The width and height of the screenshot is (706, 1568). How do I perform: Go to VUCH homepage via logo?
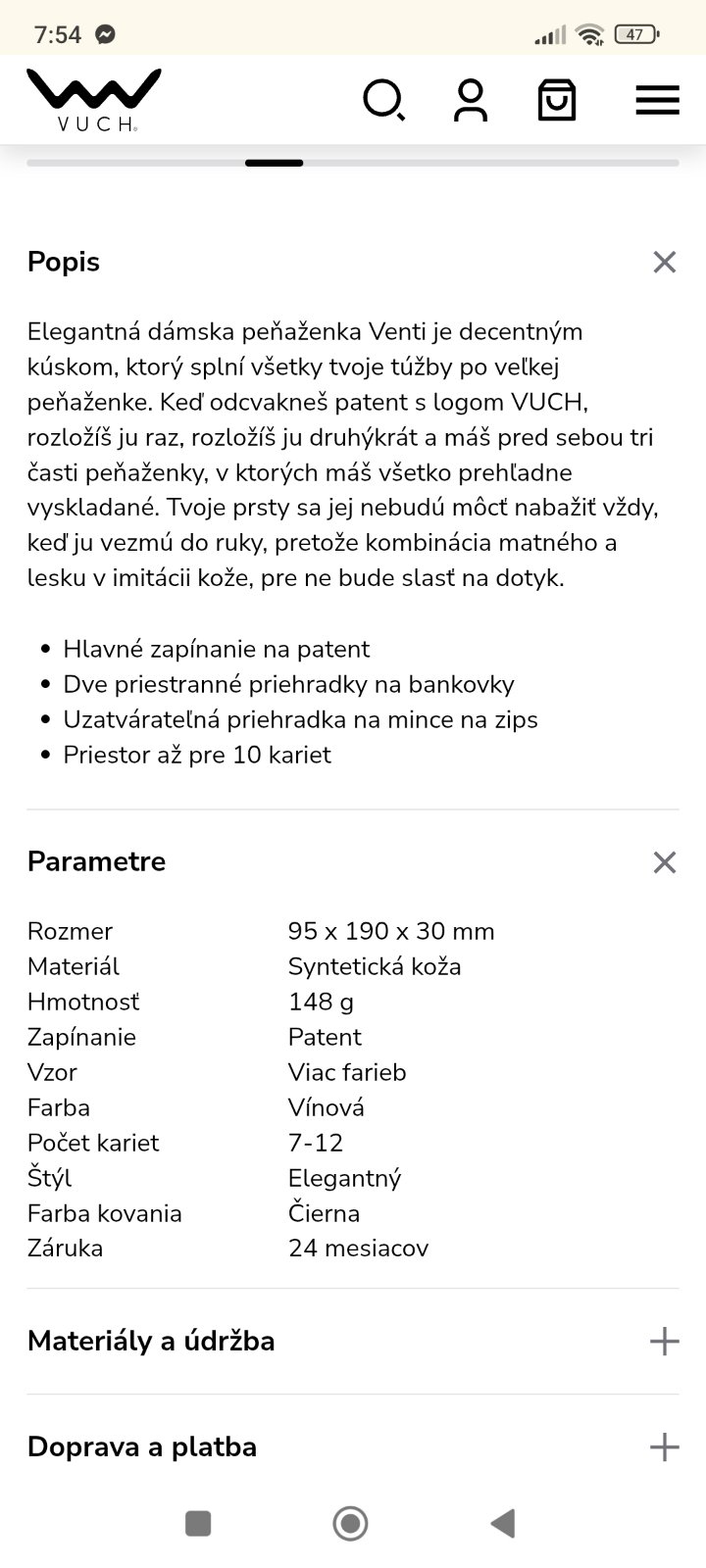94,100
